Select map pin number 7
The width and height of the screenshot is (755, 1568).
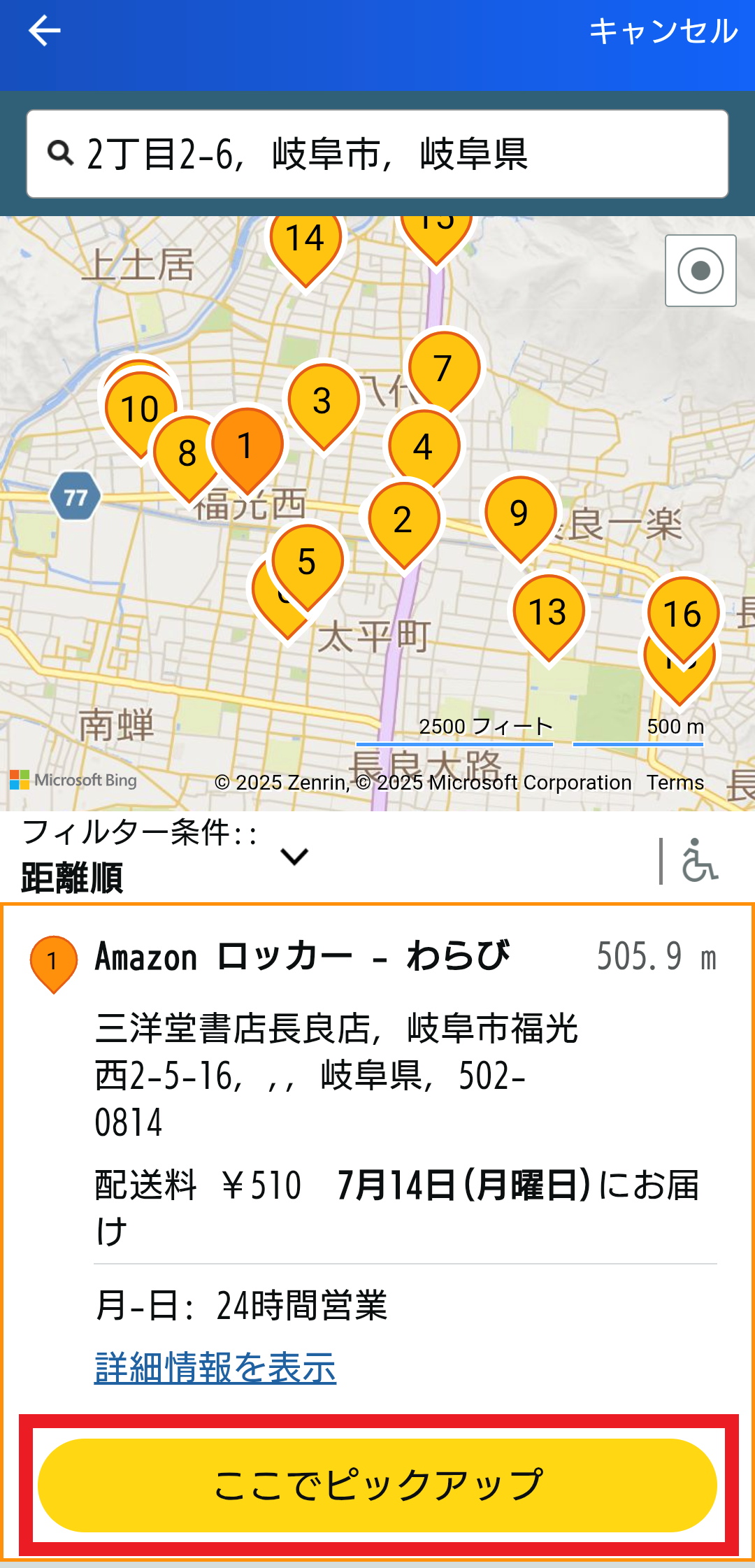tap(444, 371)
